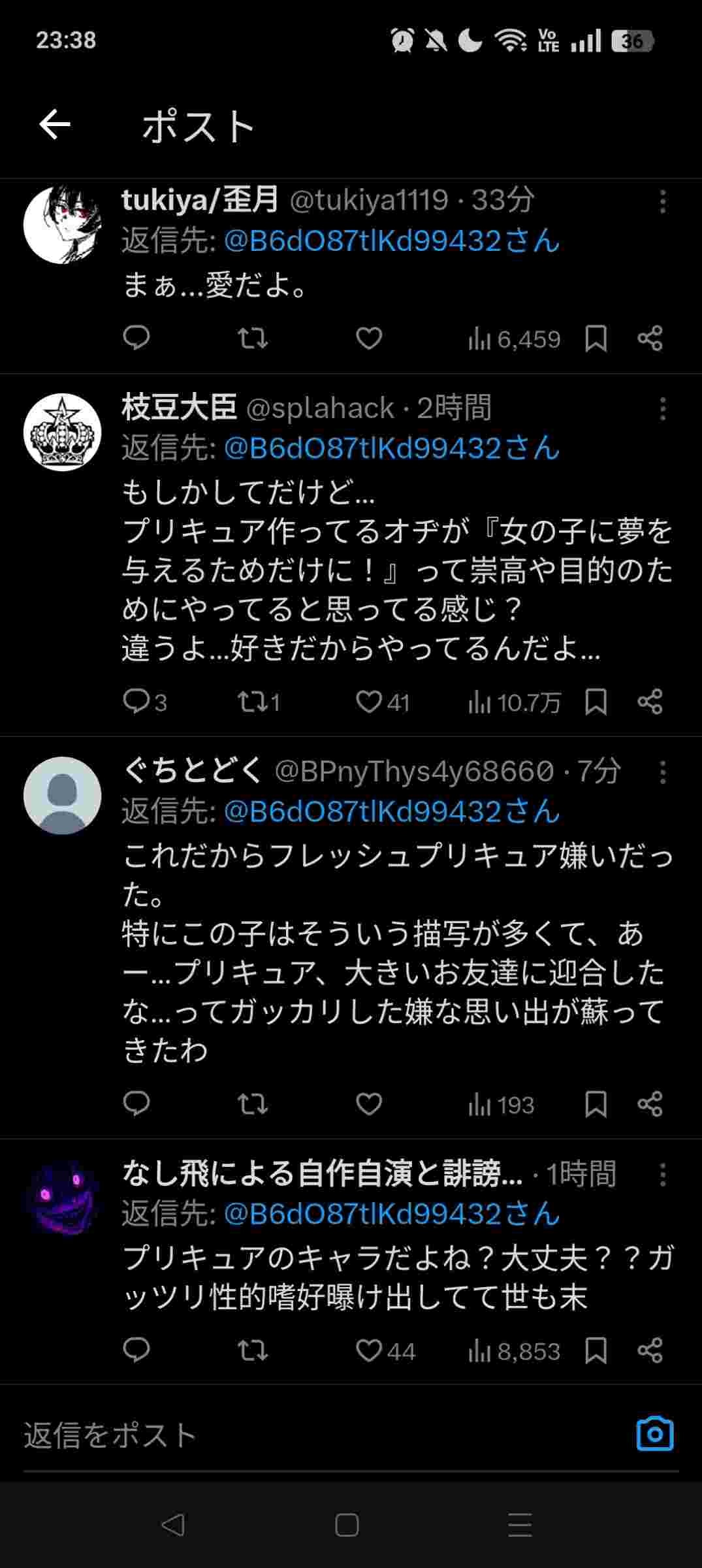Open more options on ぐちとどく's reply
The width and height of the screenshot is (702, 1568).
(662, 772)
